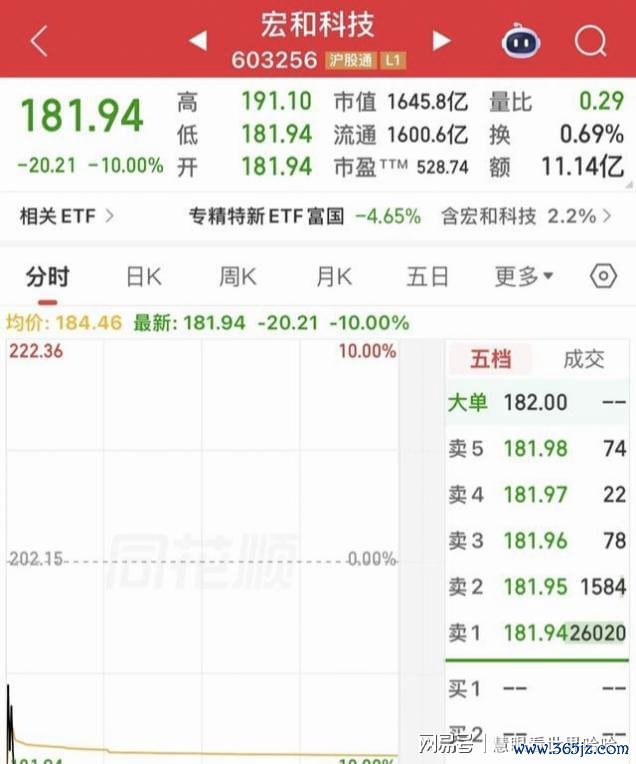
Task: Expand the 更多 chart dropdown
Action: (x=523, y=276)
